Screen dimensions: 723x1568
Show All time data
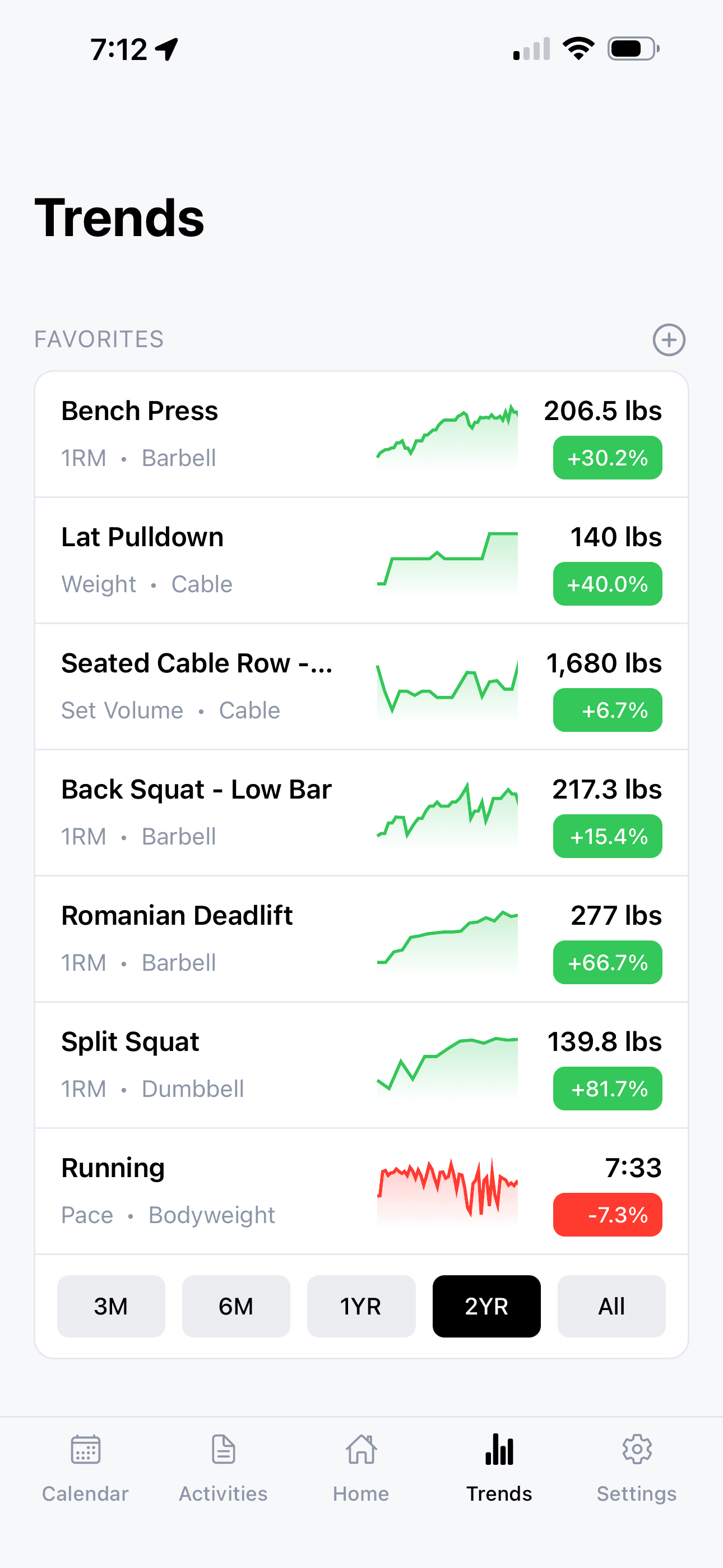[611, 1306]
